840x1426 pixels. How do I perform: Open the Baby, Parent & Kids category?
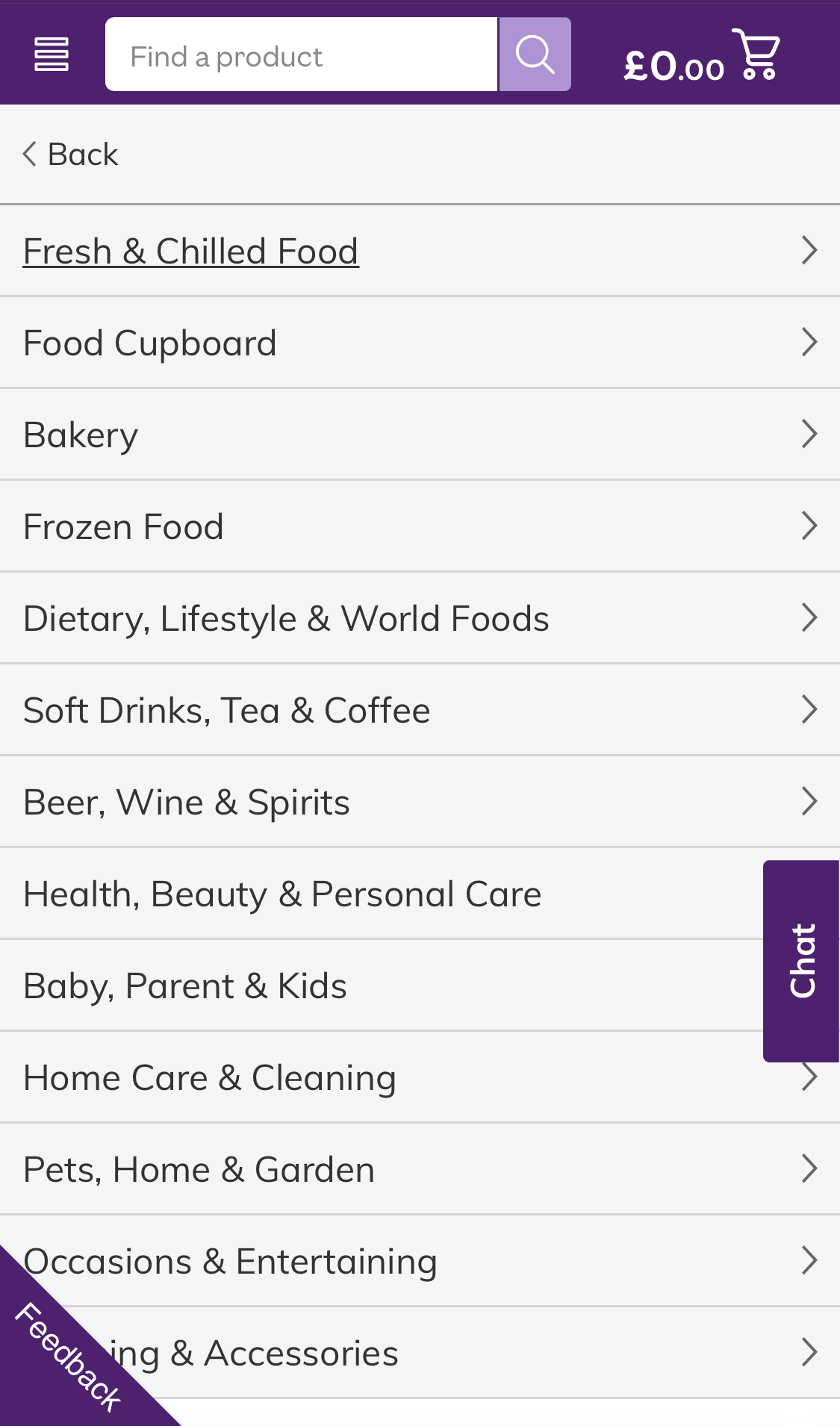[x=184, y=985]
